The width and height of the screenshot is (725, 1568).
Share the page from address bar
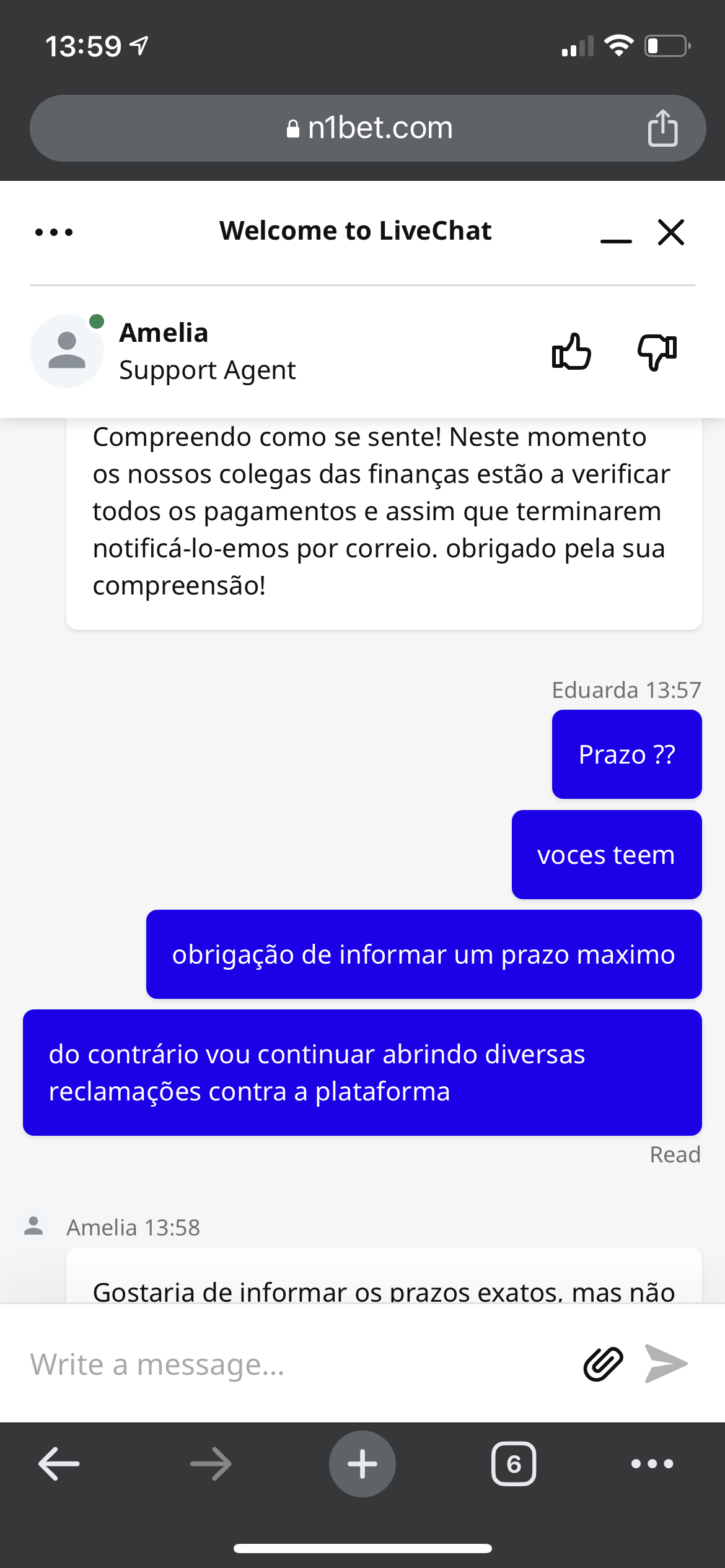(662, 128)
